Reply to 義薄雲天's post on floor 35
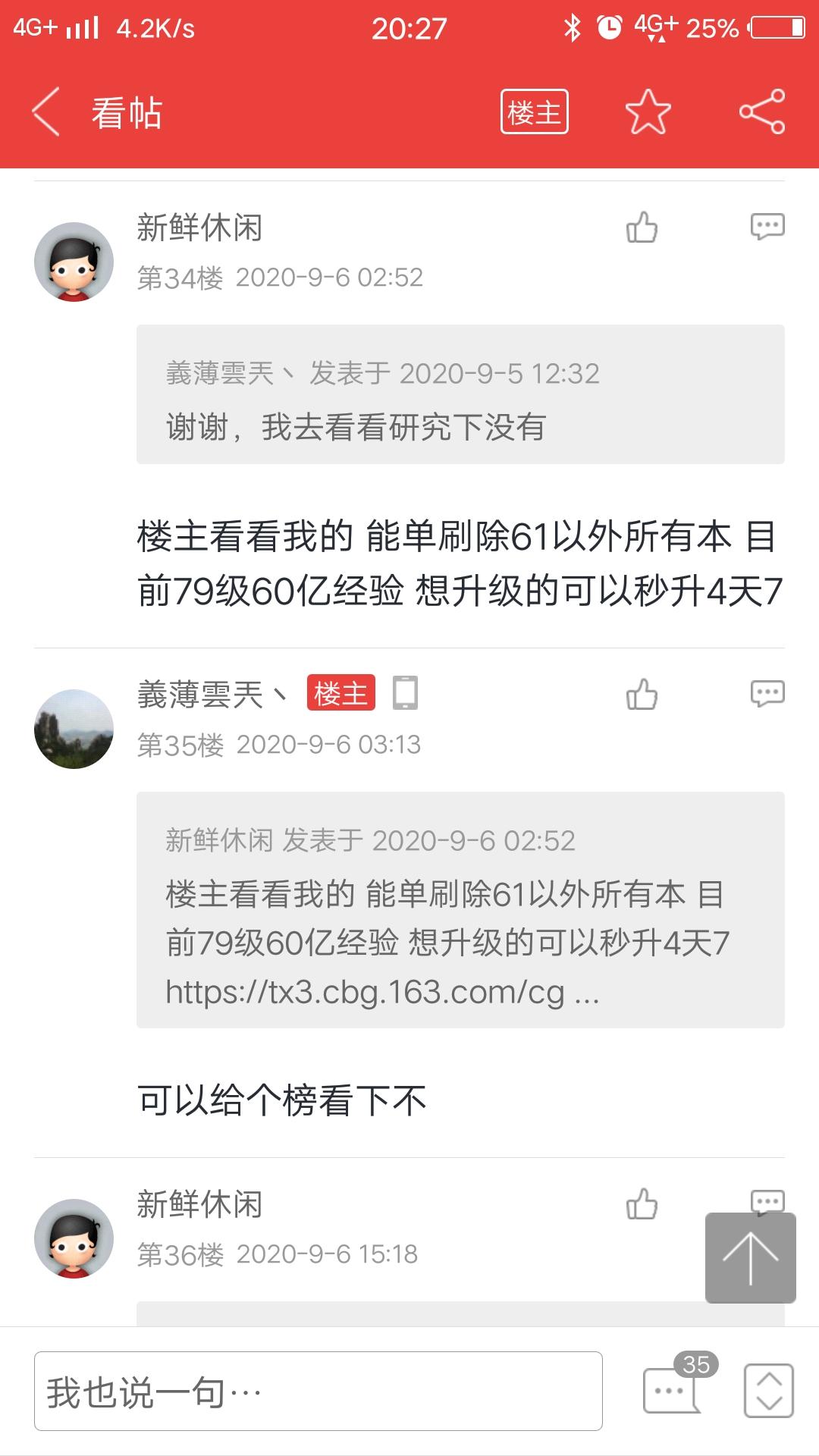Screen dimensions: 819x1456 [x=767, y=693]
